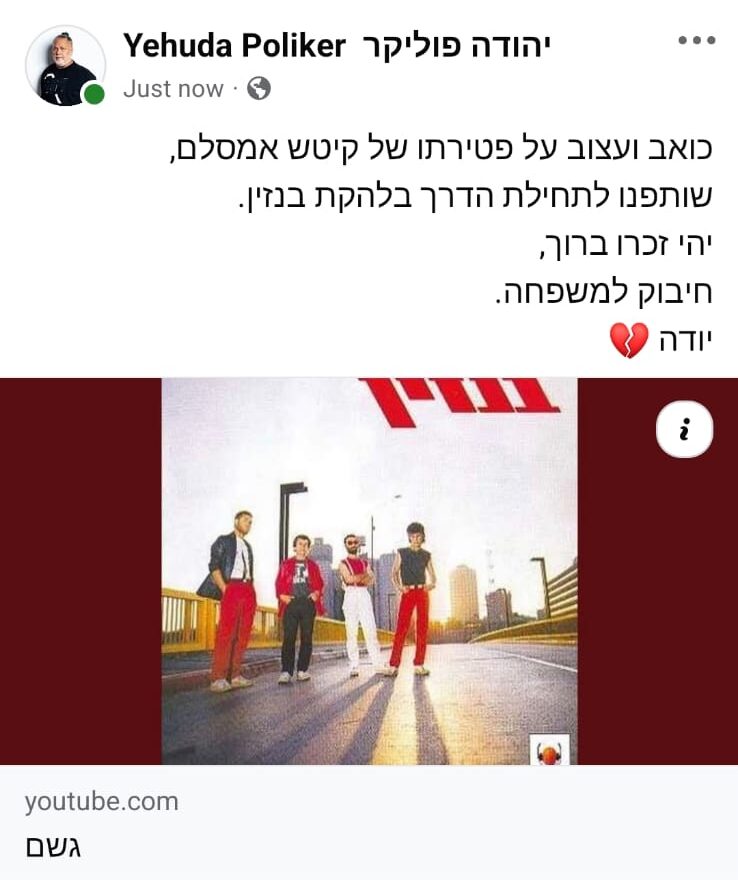Open Yehuda Poliker's profile picture

[x=65, y=66]
